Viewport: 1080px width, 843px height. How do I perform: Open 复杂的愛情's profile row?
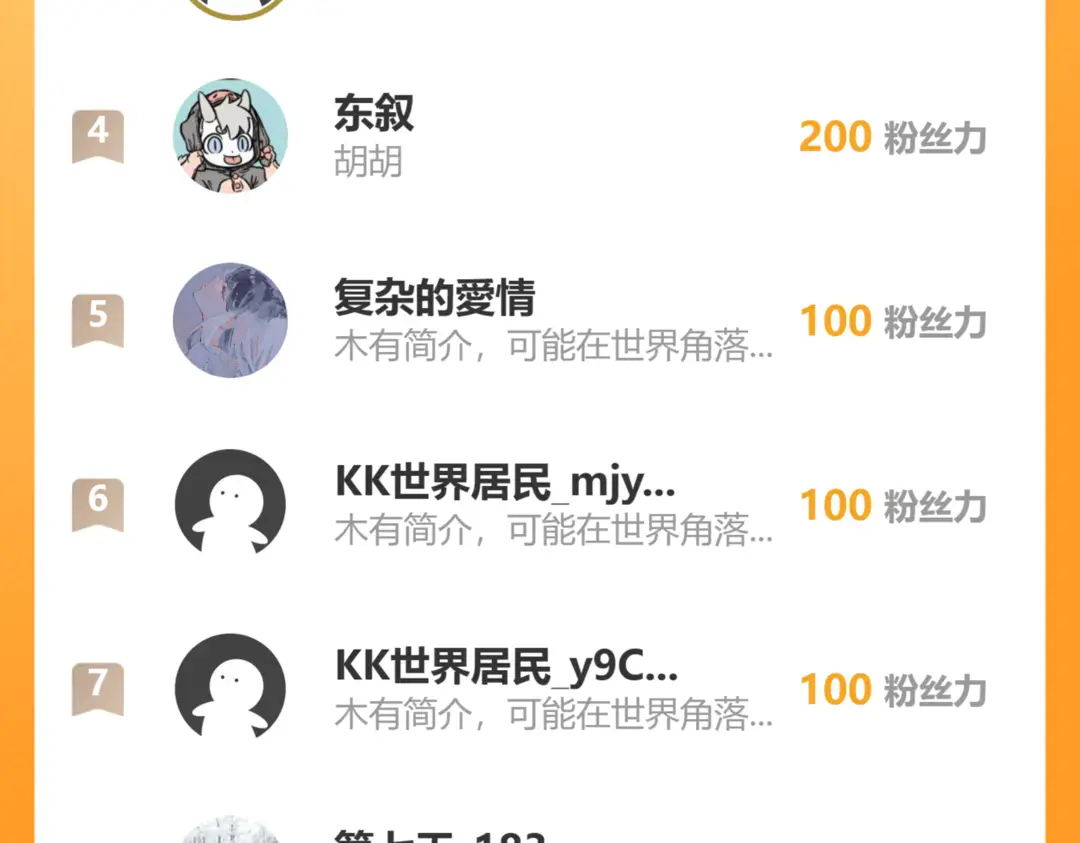(x=540, y=321)
